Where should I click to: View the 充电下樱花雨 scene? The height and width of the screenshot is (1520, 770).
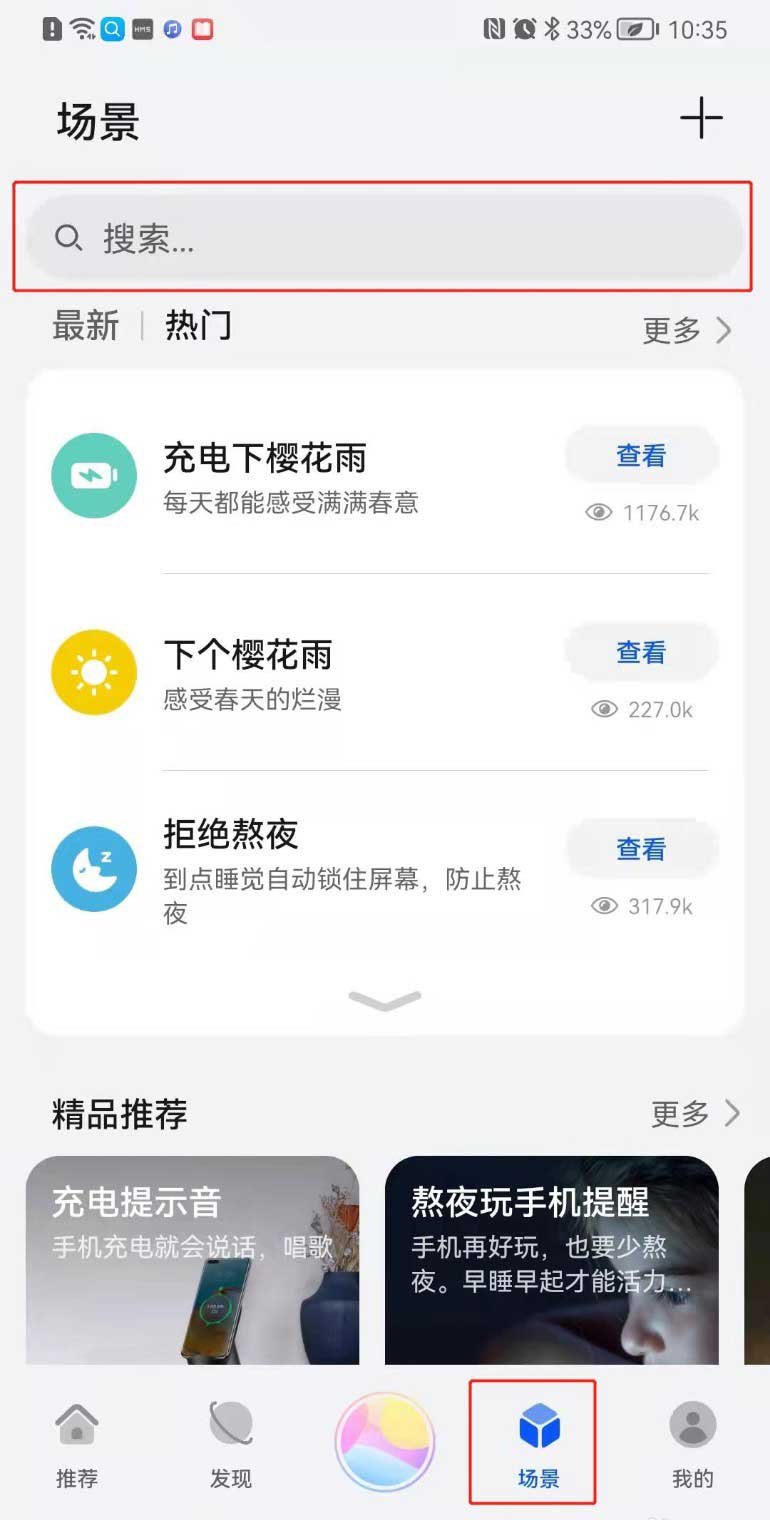click(x=641, y=456)
